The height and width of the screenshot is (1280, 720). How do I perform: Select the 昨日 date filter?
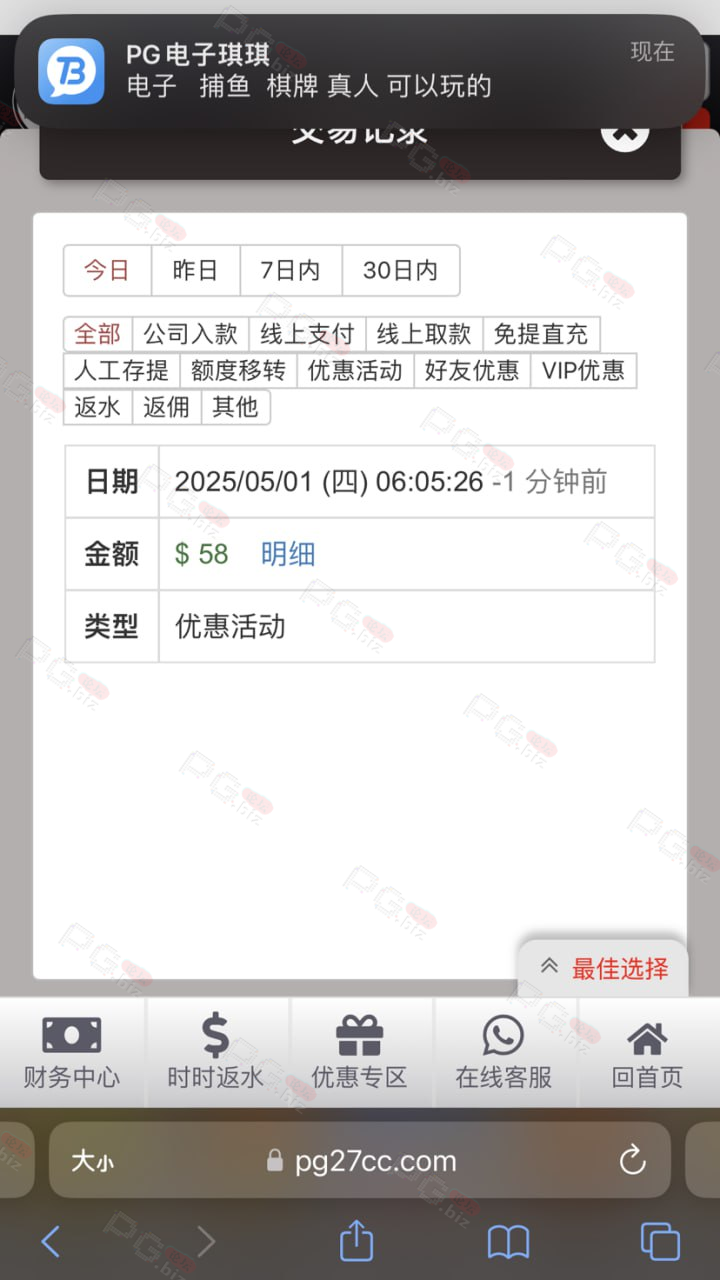(196, 270)
